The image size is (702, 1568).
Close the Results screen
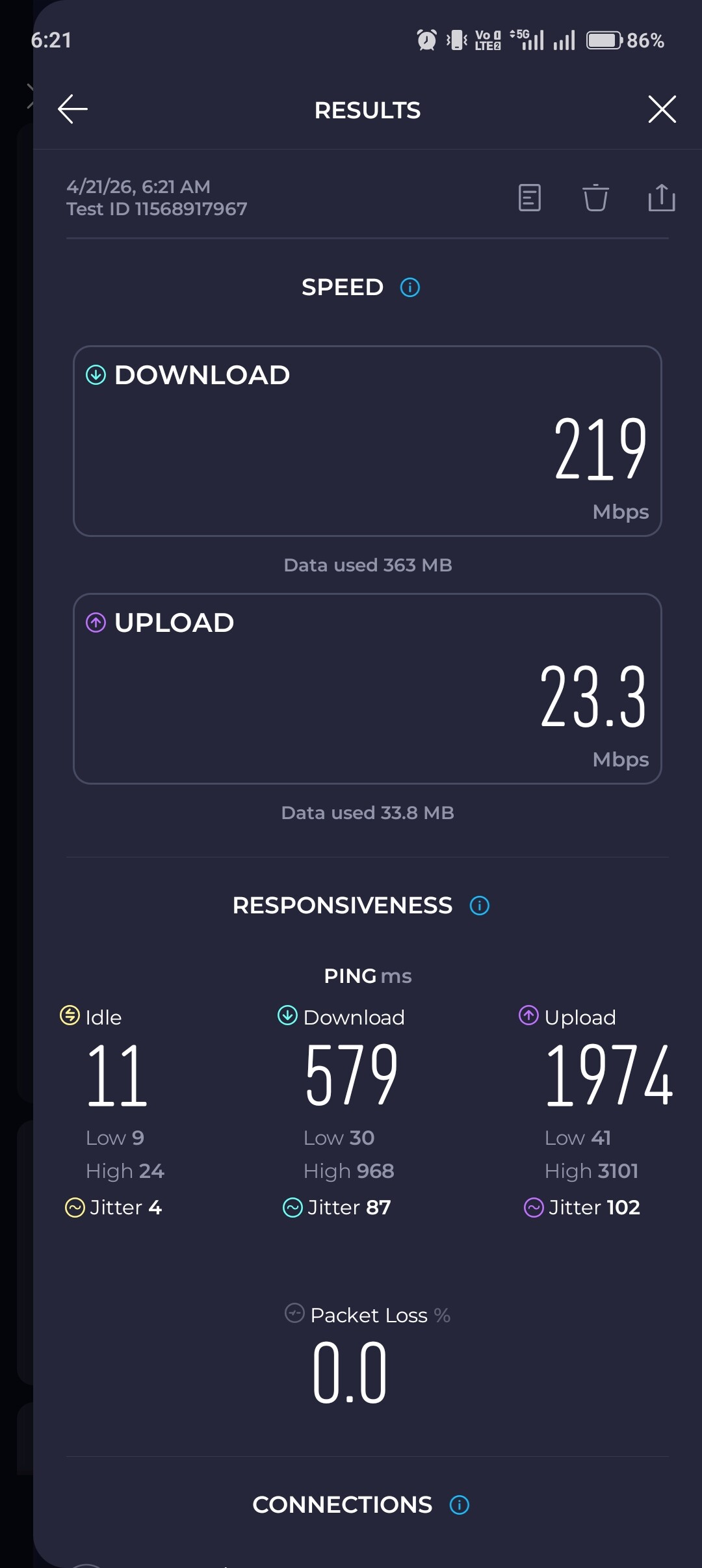[662, 109]
